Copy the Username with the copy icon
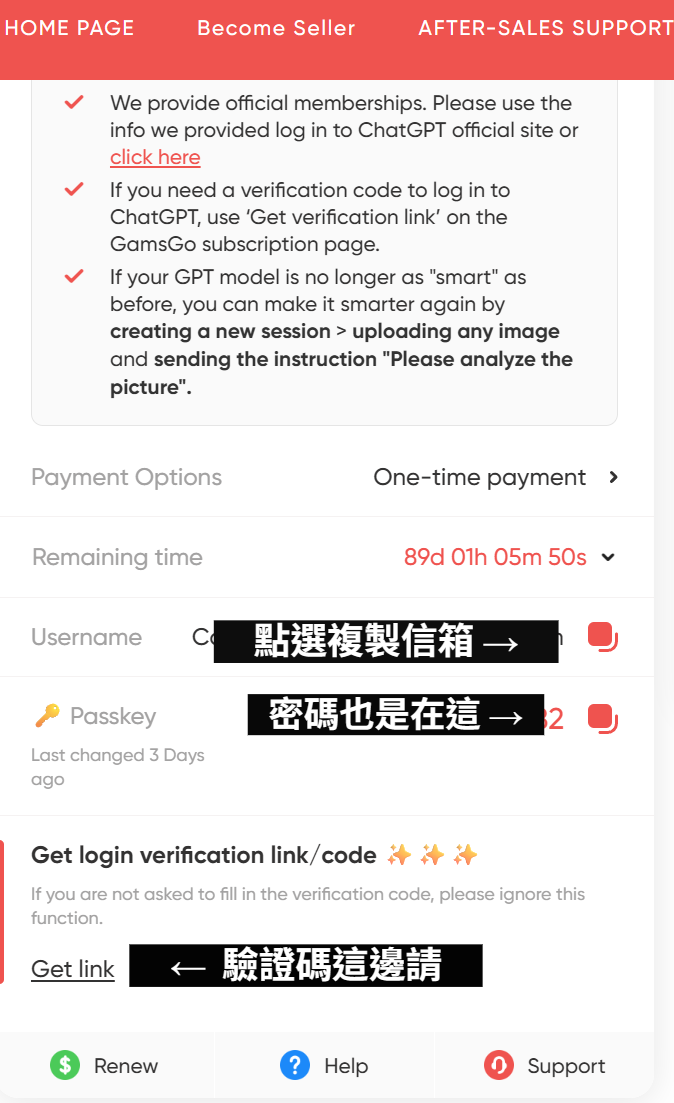Viewport: 674px width, 1103px height. pos(602,636)
